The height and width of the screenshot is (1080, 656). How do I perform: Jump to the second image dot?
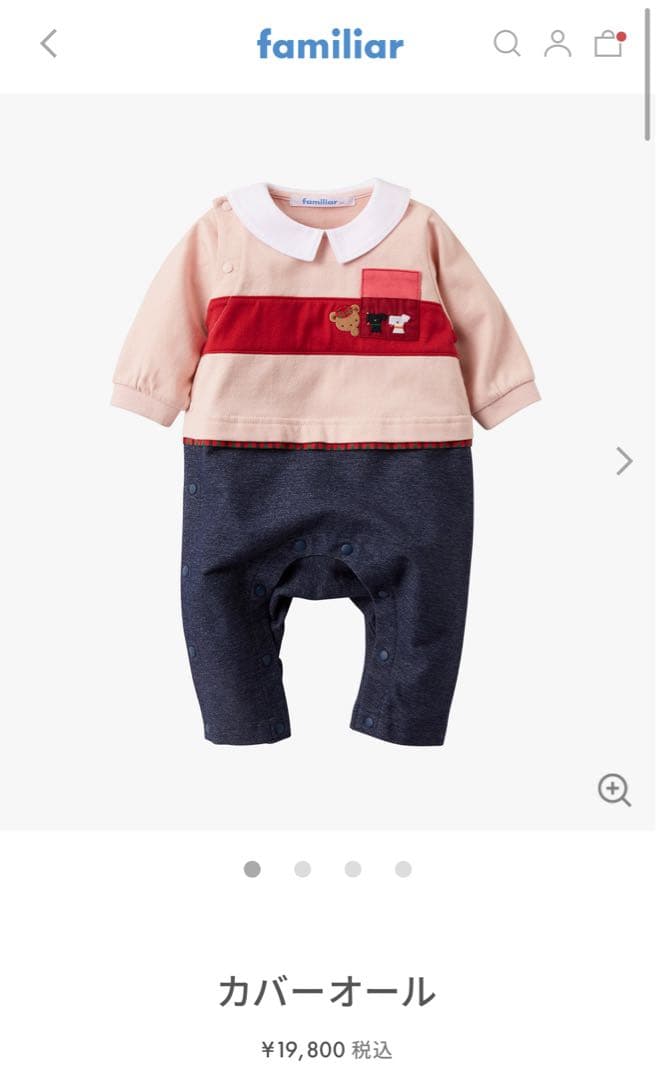302,869
